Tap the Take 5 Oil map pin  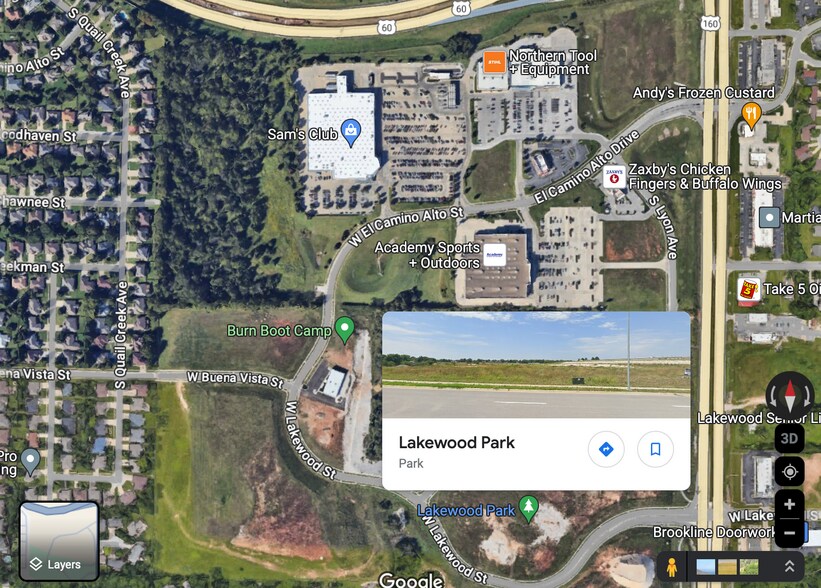point(747,290)
